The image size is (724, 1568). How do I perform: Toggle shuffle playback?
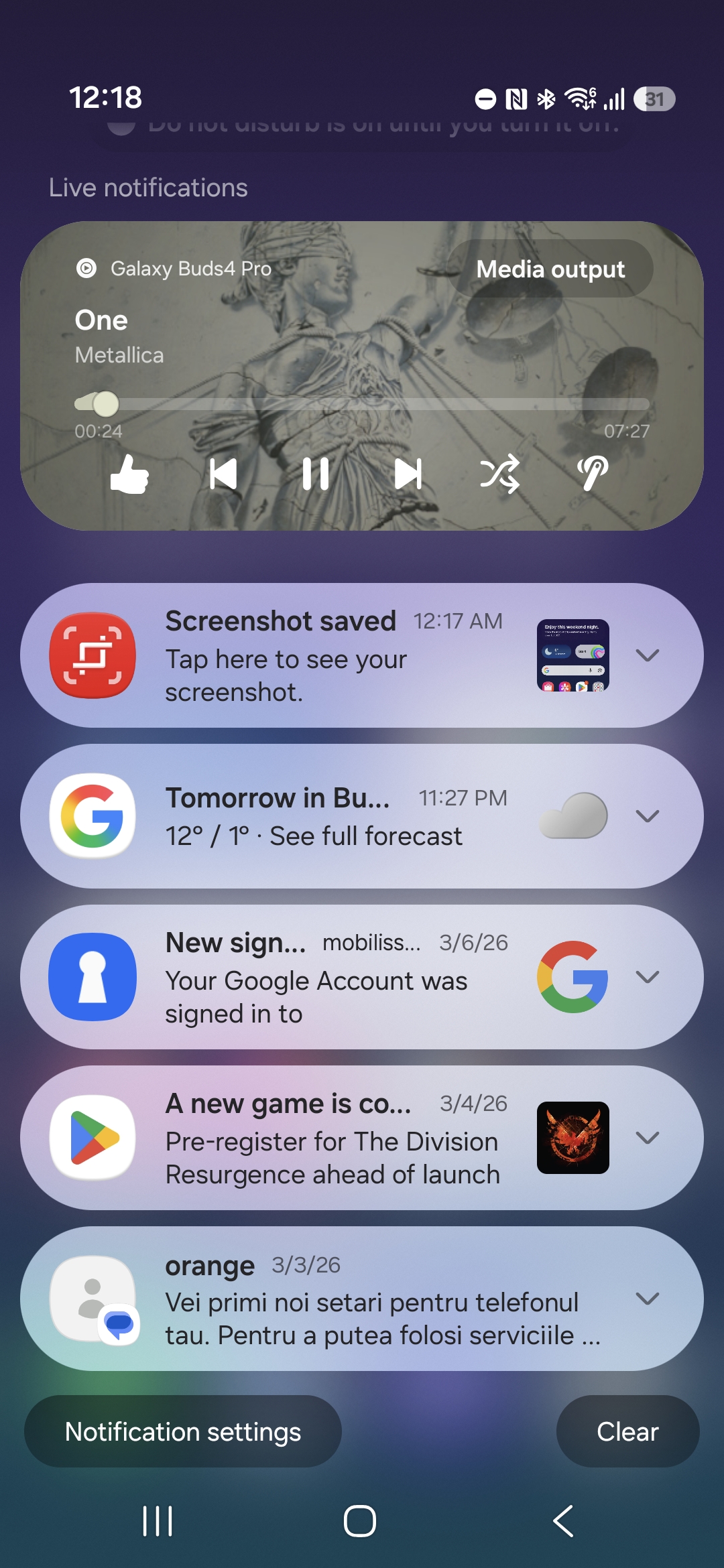(x=500, y=474)
